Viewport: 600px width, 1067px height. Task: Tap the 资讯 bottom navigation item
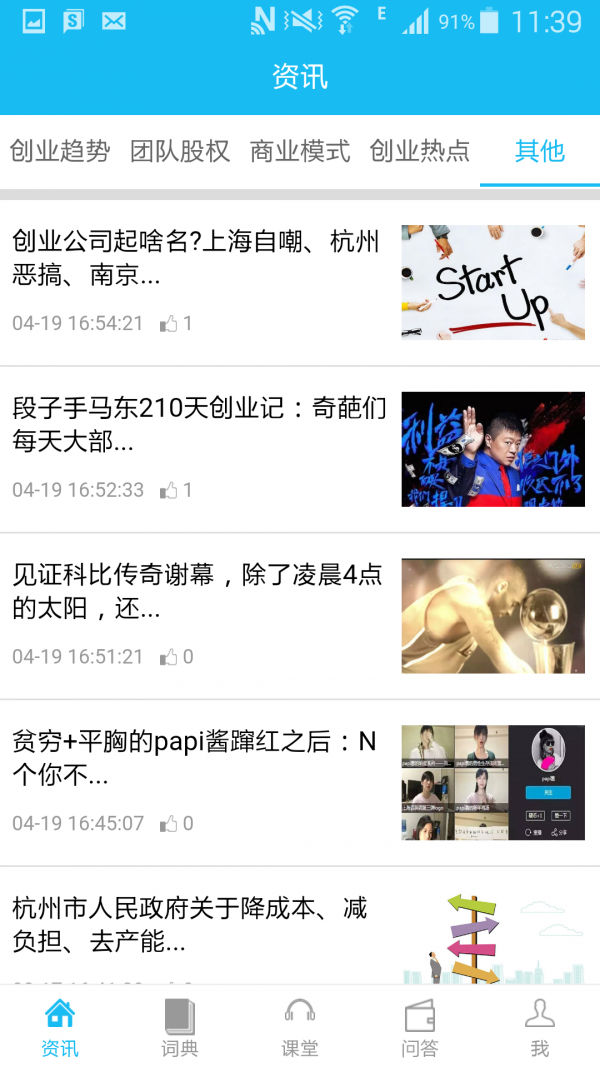pos(60,1027)
